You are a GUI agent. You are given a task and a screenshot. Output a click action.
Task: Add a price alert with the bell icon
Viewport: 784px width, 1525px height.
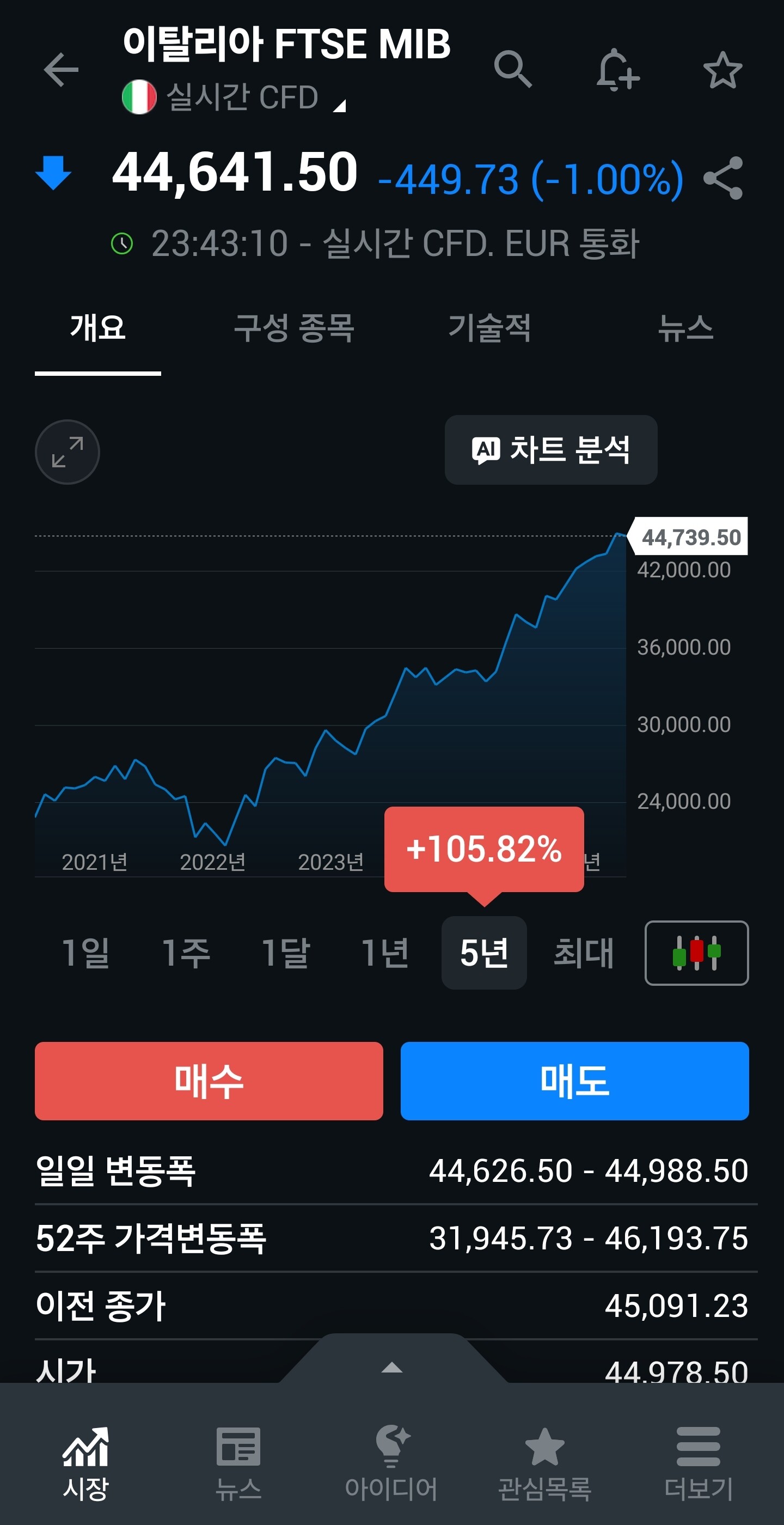(617, 70)
